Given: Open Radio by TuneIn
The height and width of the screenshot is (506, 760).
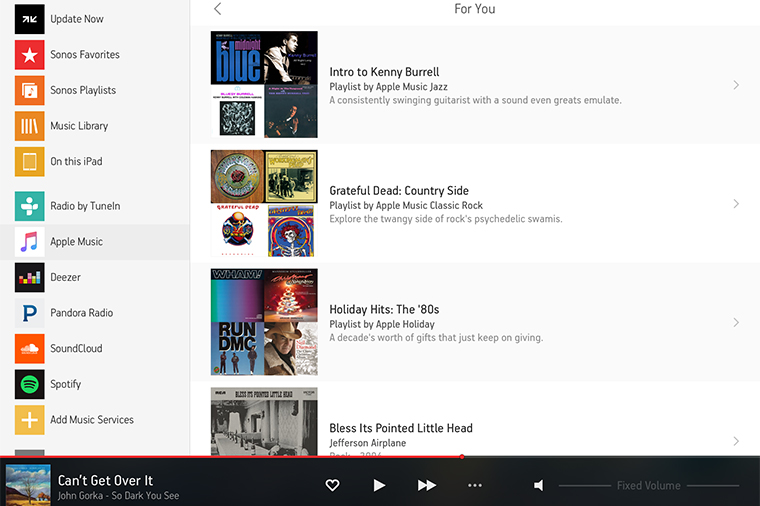Looking at the screenshot, I should [x=85, y=206].
